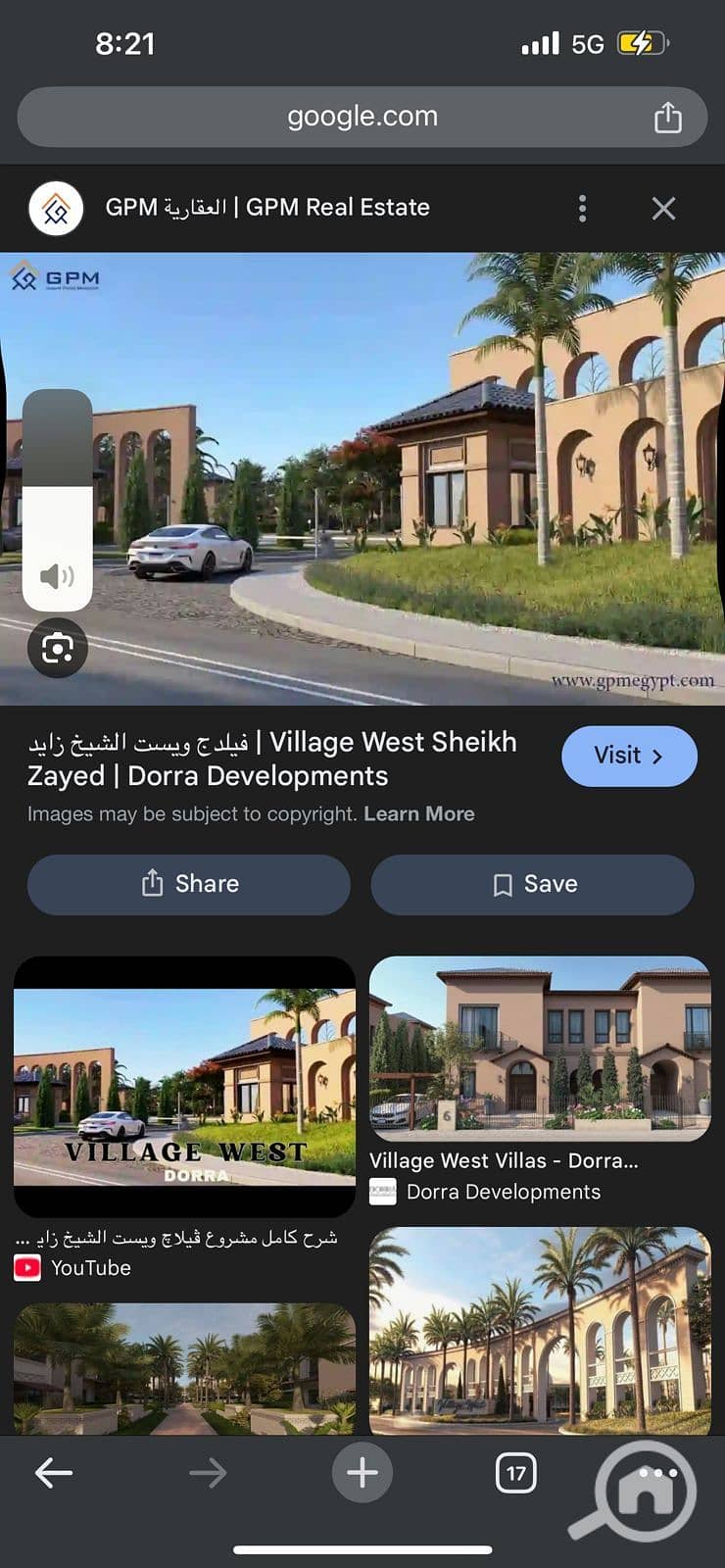This screenshot has width=725, height=1568.
Task: Open the palm-lined arcade gate image
Action: [x=539, y=1331]
